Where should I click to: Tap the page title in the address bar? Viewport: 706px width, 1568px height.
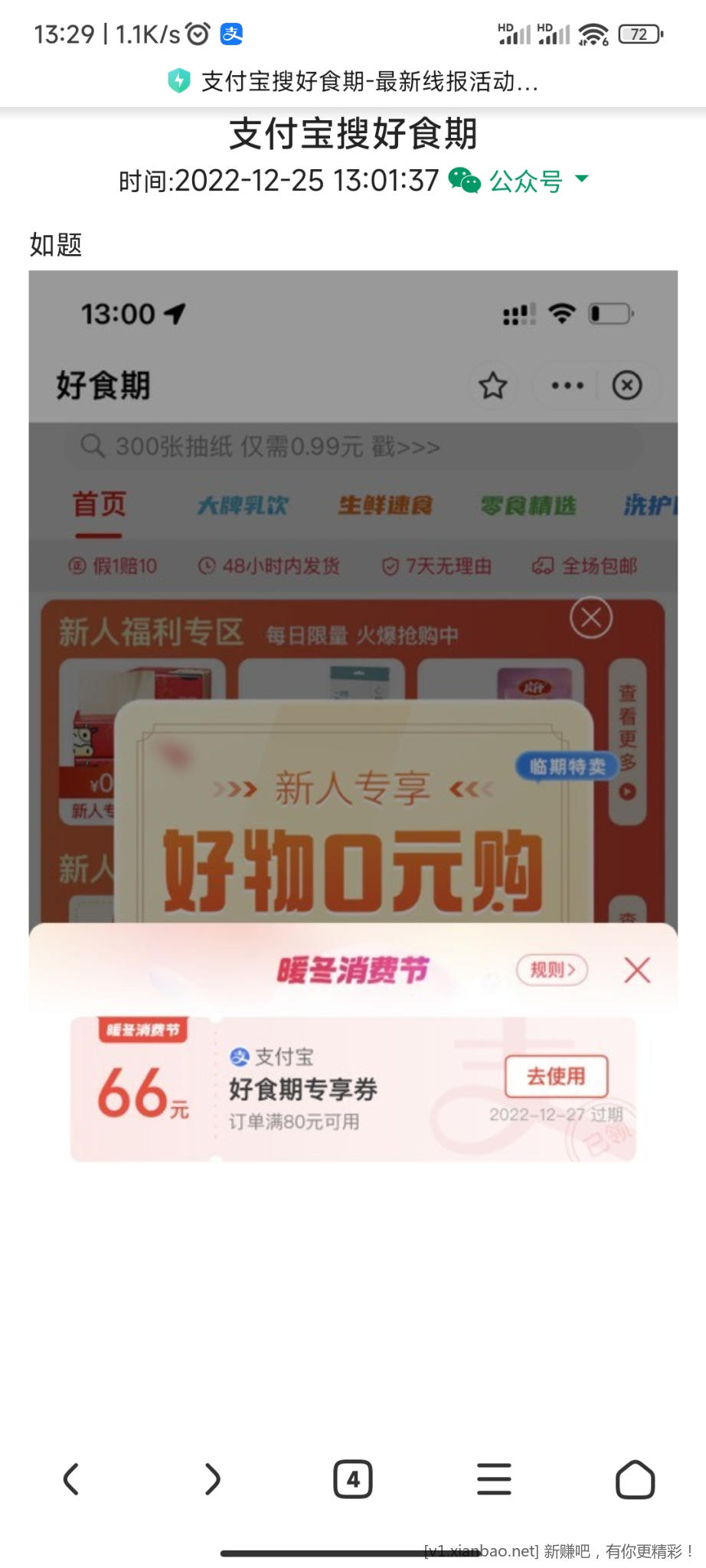coord(368,81)
